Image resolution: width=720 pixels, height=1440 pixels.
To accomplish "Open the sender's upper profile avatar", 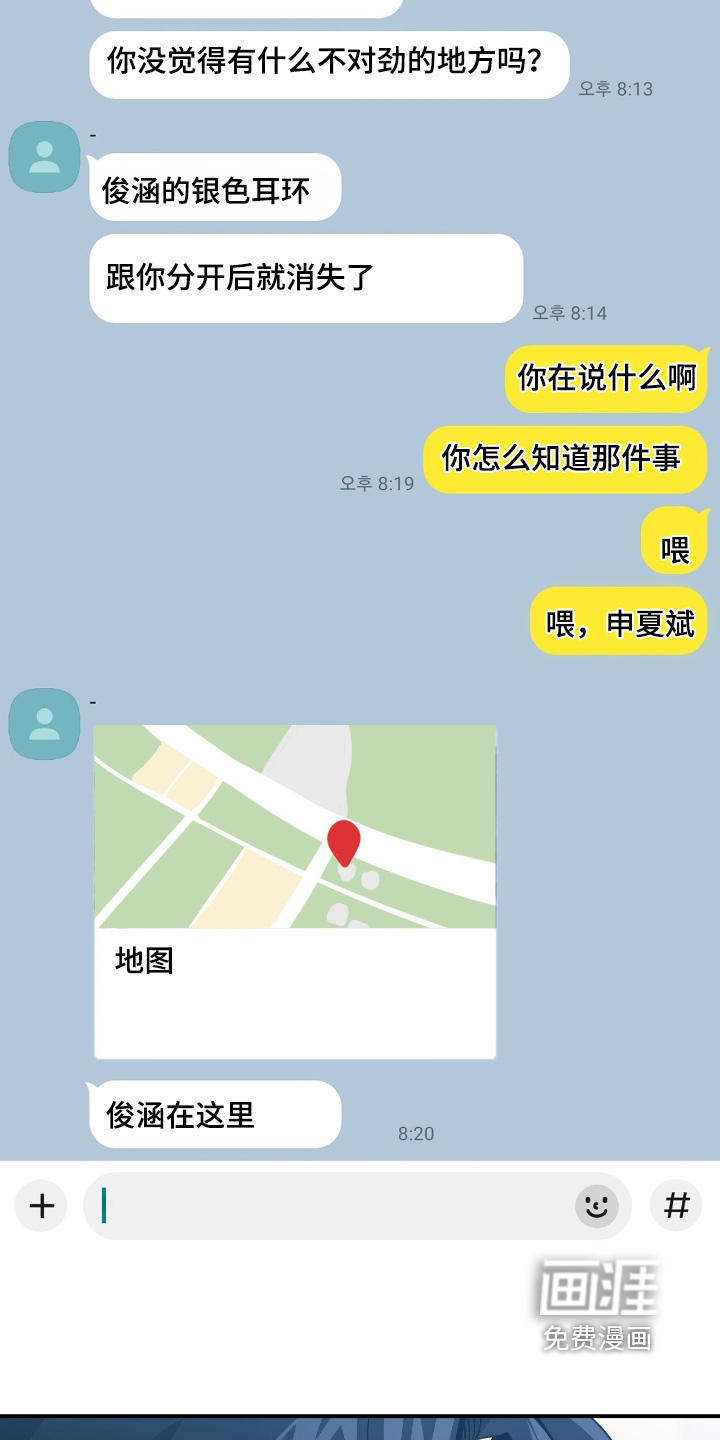I will pos(43,157).
